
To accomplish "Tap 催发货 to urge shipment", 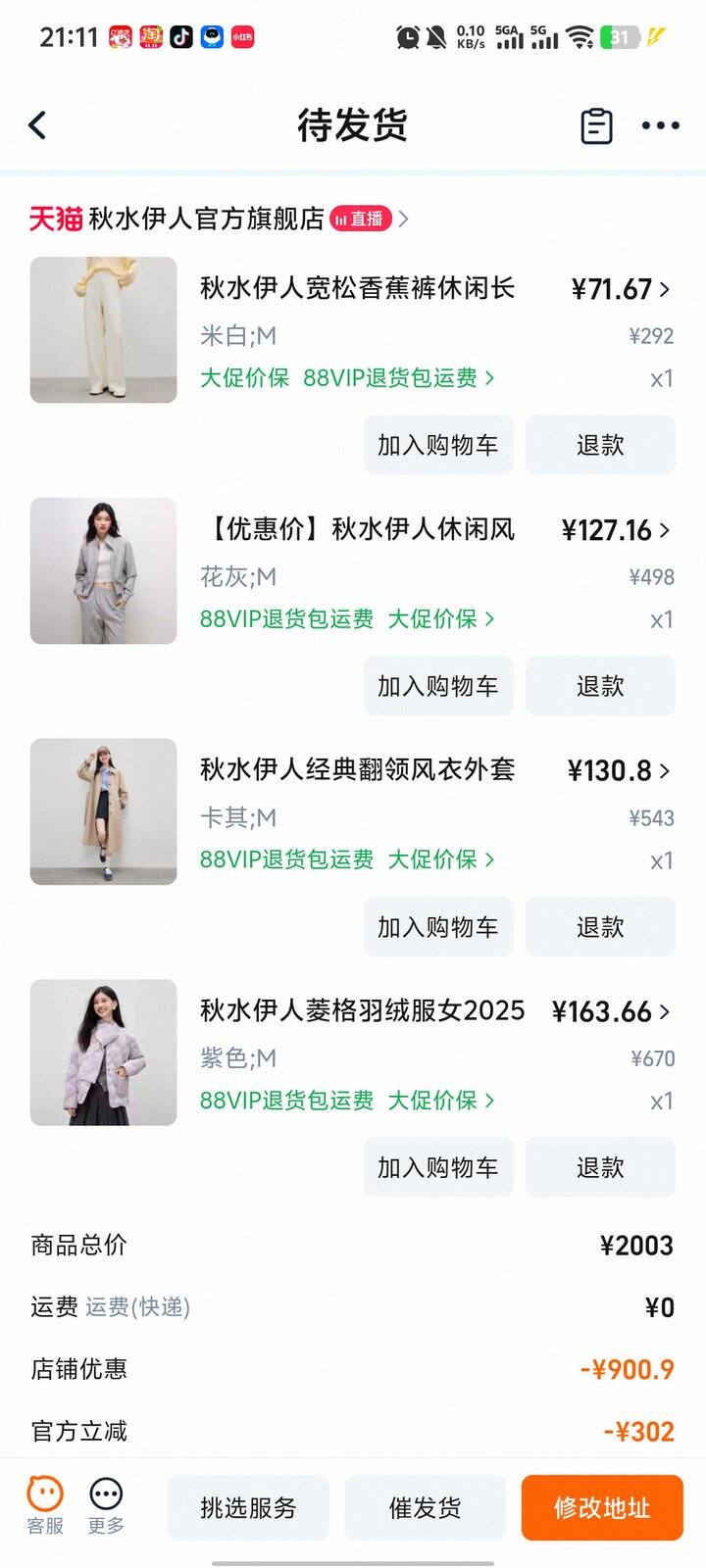I will (425, 1507).
